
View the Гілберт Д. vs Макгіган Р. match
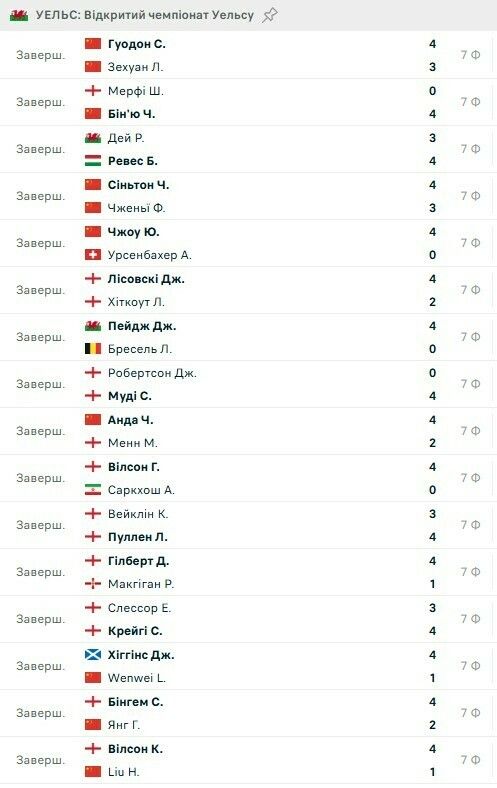coord(248,572)
